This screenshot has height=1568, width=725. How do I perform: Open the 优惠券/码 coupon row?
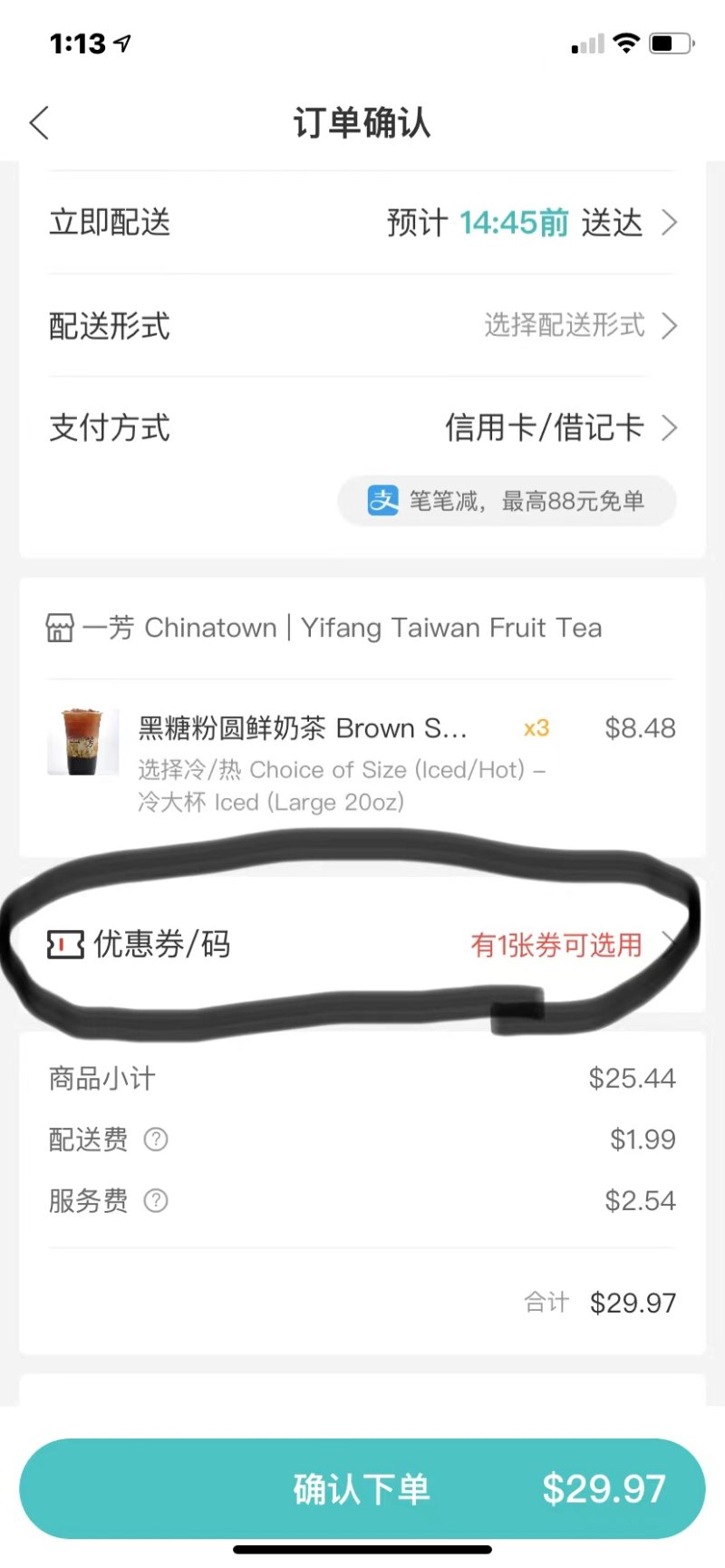[362, 945]
